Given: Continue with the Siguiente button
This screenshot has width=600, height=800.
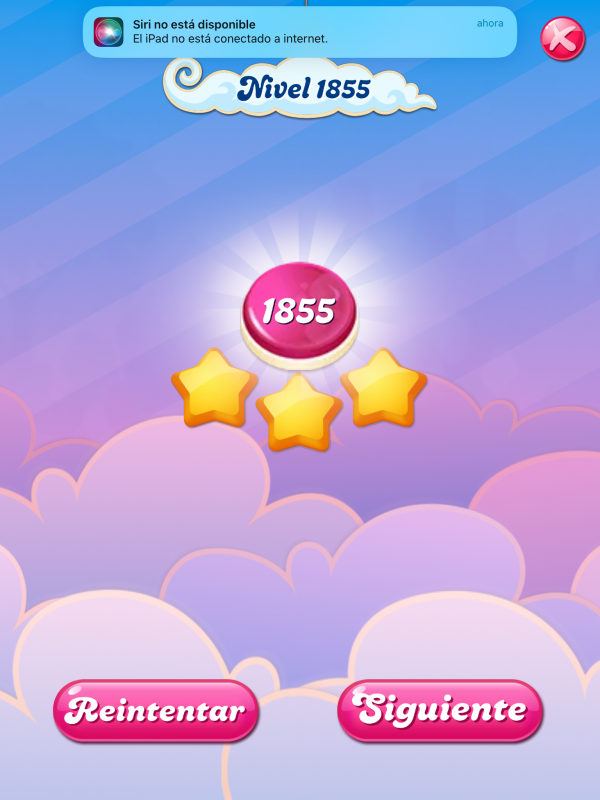Looking at the screenshot, I should click(441, 711).
